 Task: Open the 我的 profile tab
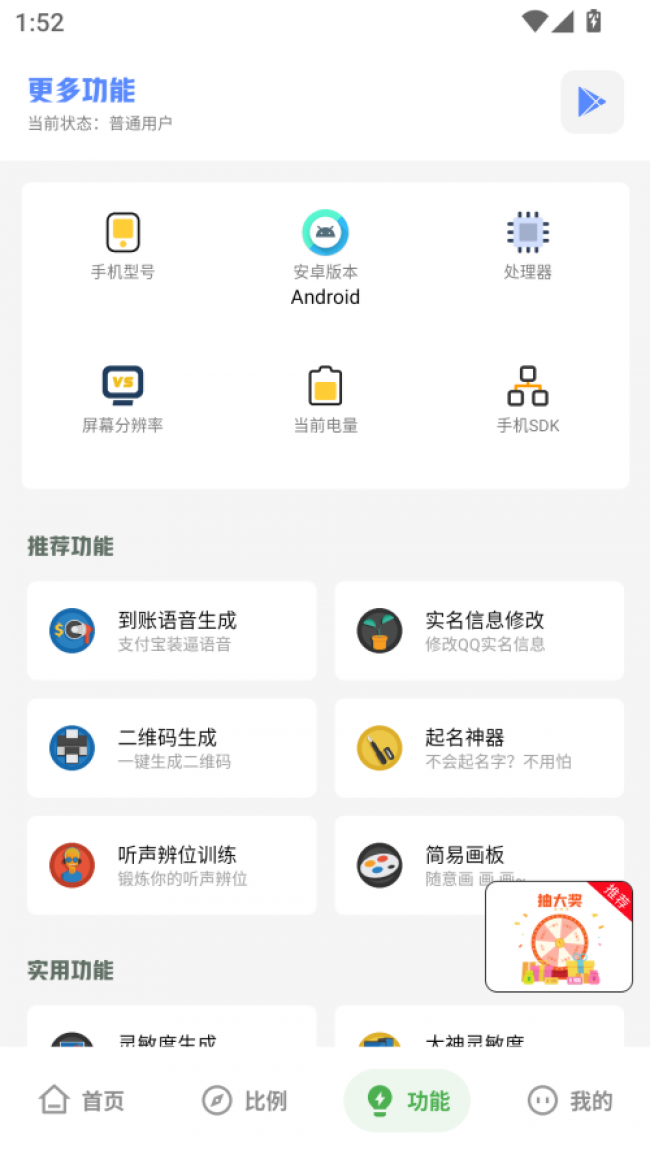pyautogui.click(x=569, y=1101)
